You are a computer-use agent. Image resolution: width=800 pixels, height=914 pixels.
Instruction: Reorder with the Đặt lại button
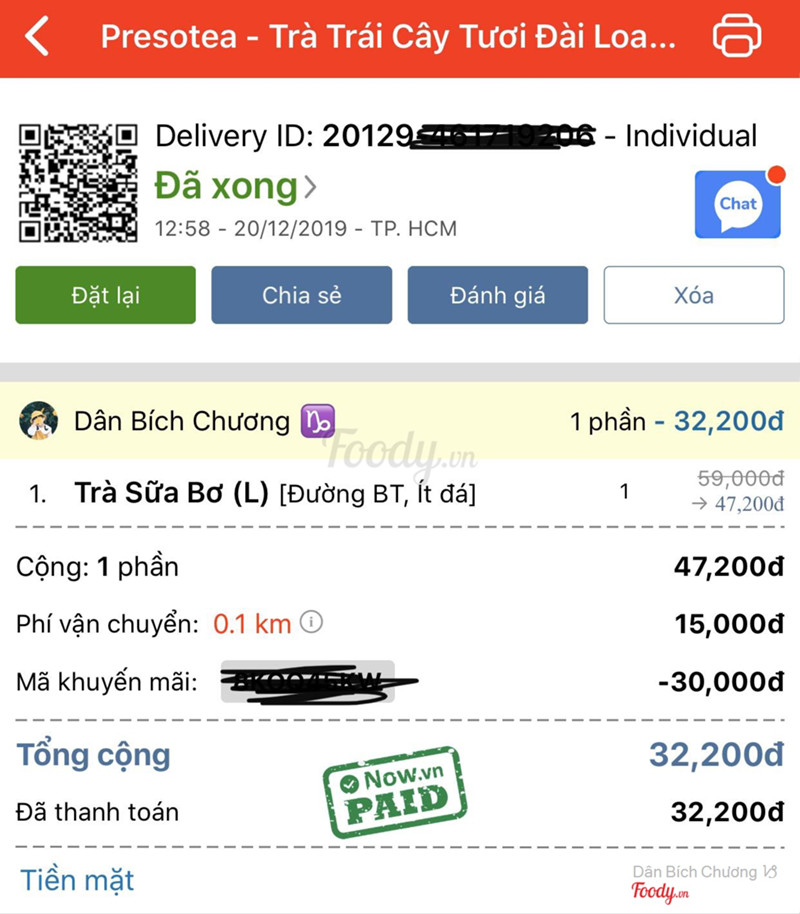[x=105, y=295]
